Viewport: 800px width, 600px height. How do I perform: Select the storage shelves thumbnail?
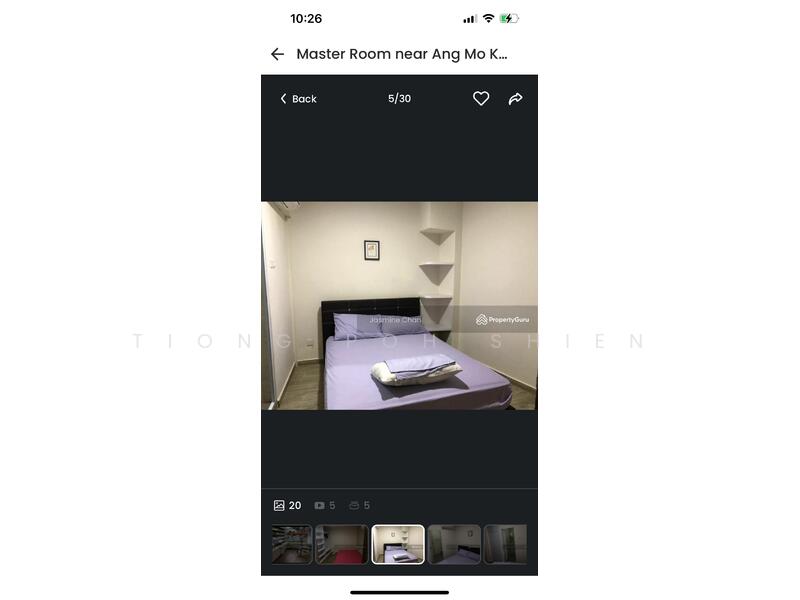click(x=292, y=545)
